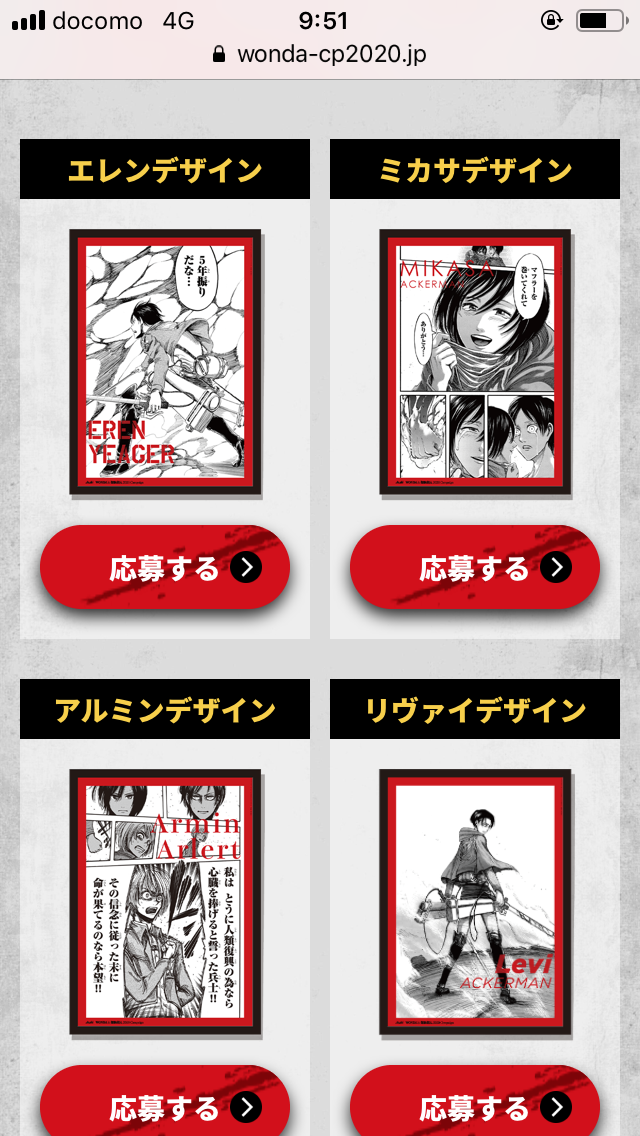
Task: Open the wonda-cp2020.jp address bar
Action: (320, 54)
